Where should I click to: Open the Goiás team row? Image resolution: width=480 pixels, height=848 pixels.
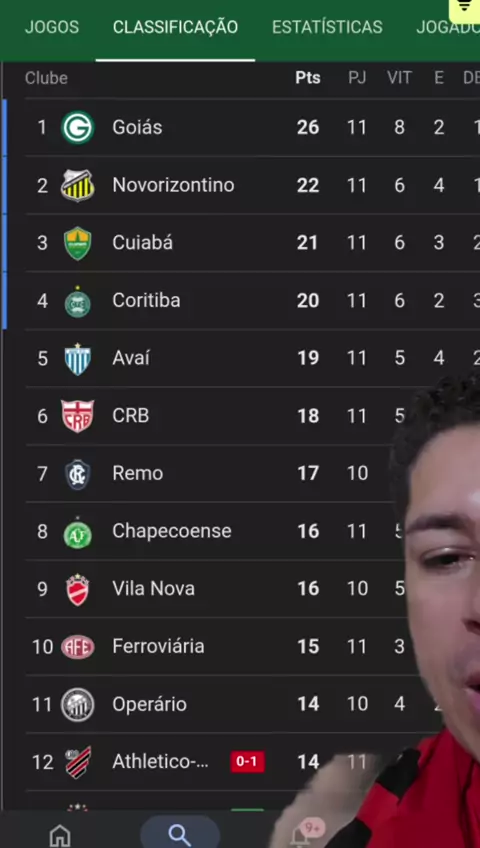click(252, 128)
